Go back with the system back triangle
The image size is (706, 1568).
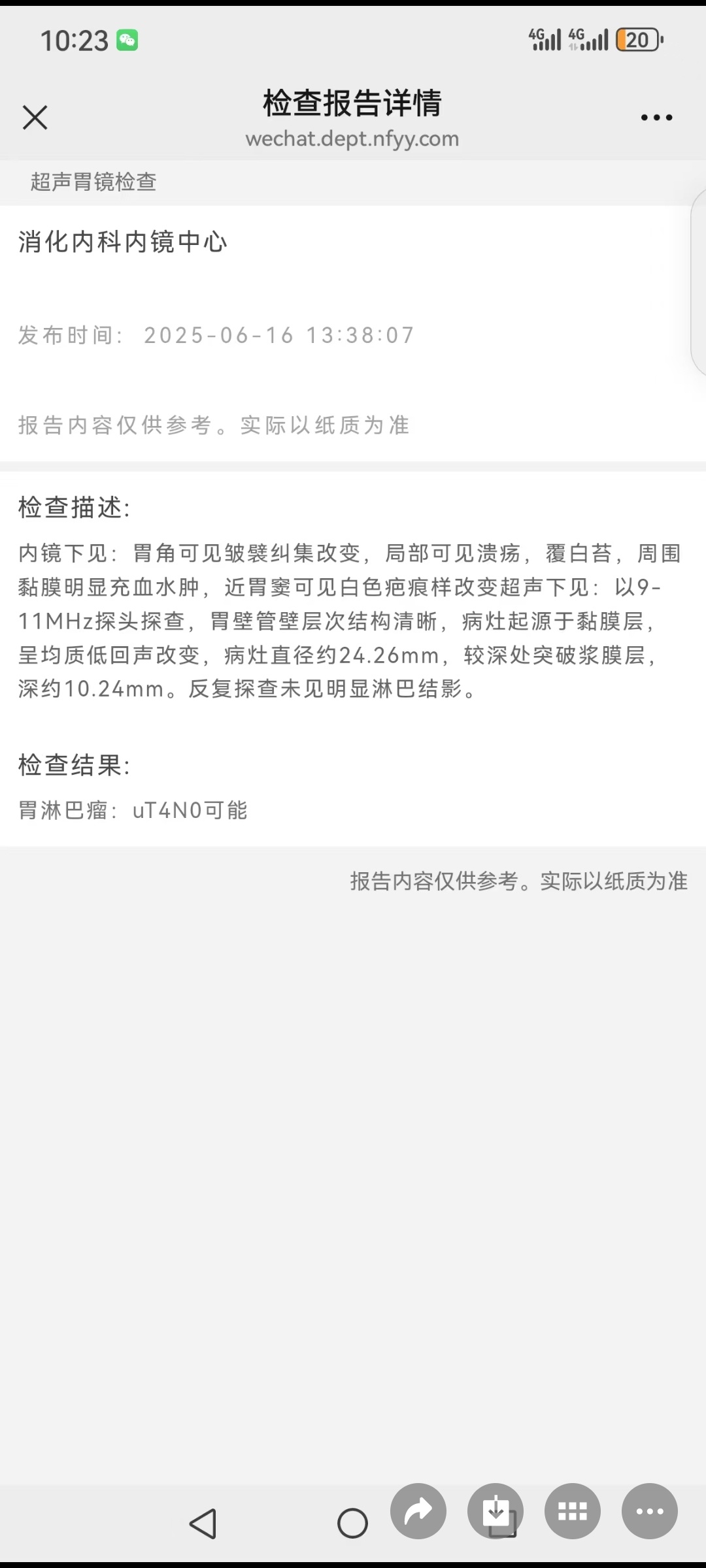coord(203,1524)
